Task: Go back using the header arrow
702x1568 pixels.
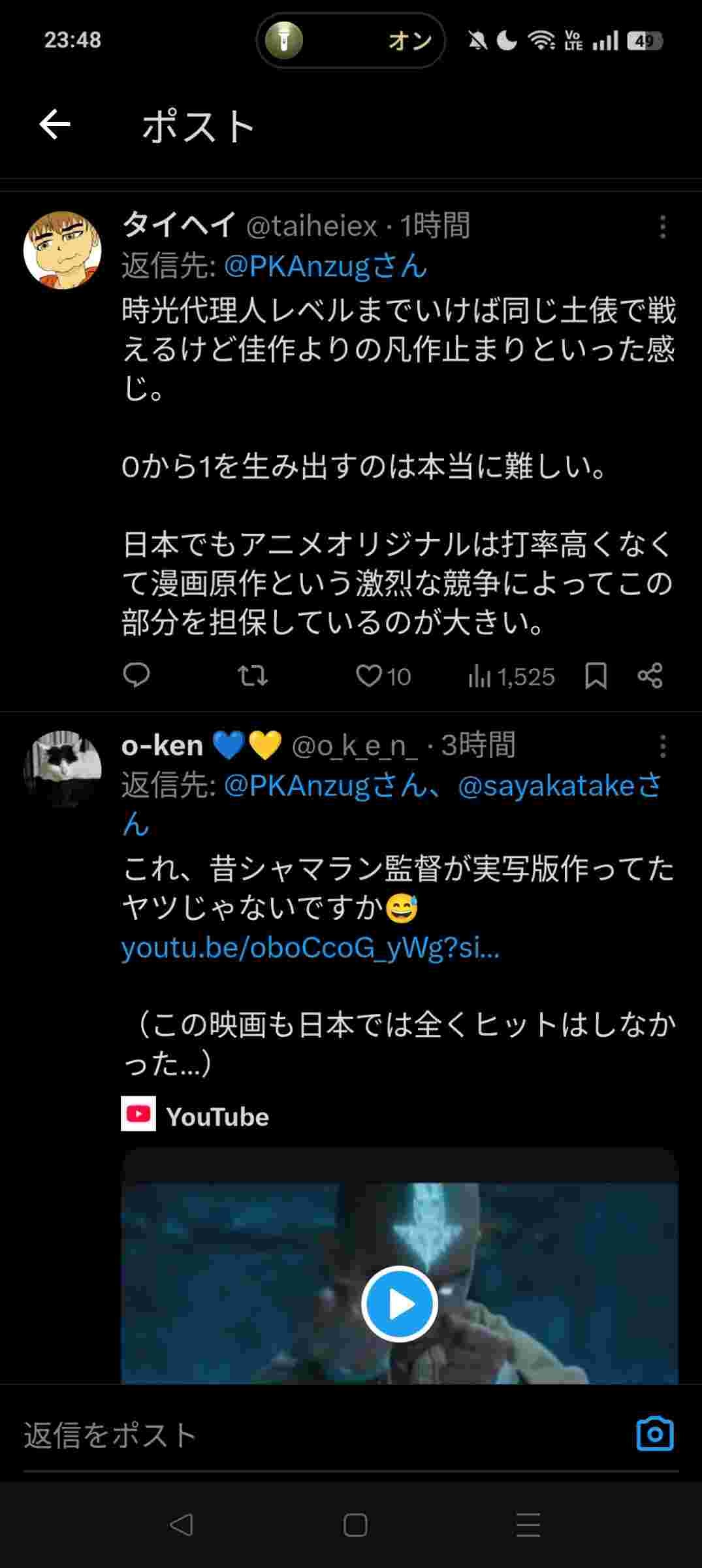Action: pyautogui.click(x=55, y=125)
